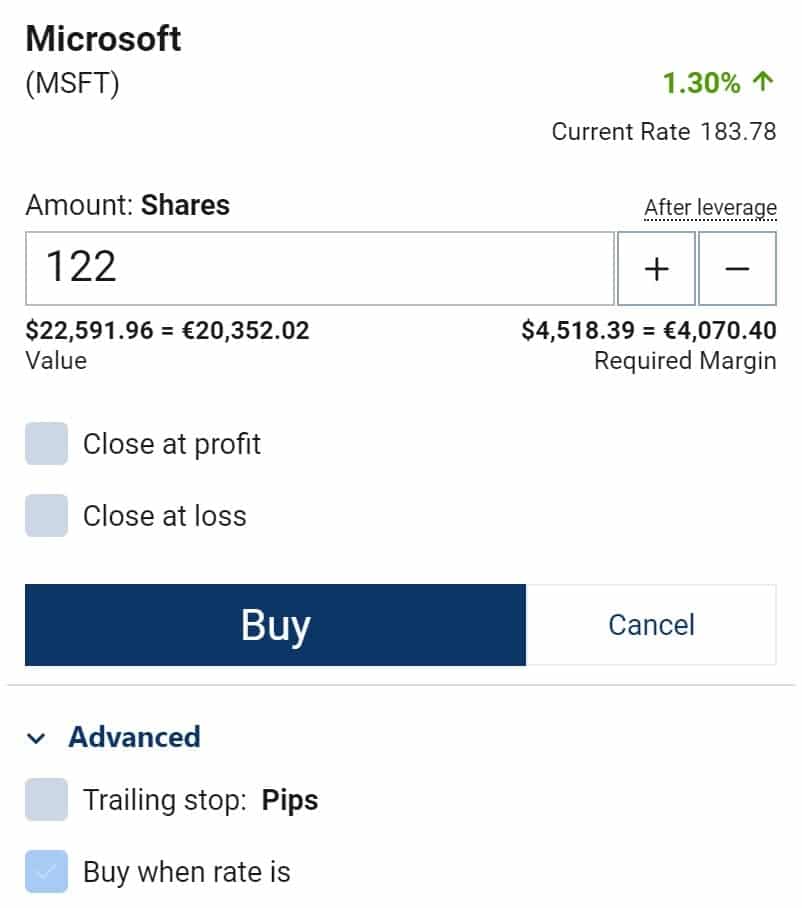Click the Microsoft title

point(103,38)
